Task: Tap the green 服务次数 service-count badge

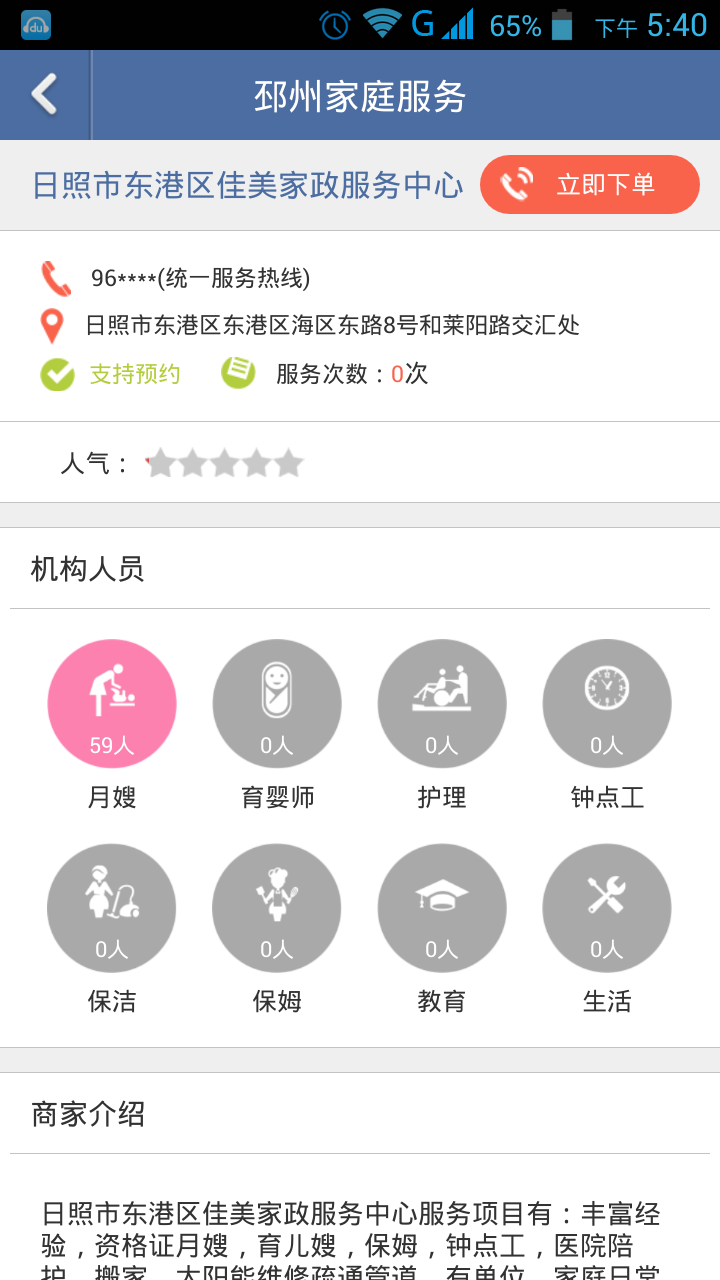Action: point(237,372)
